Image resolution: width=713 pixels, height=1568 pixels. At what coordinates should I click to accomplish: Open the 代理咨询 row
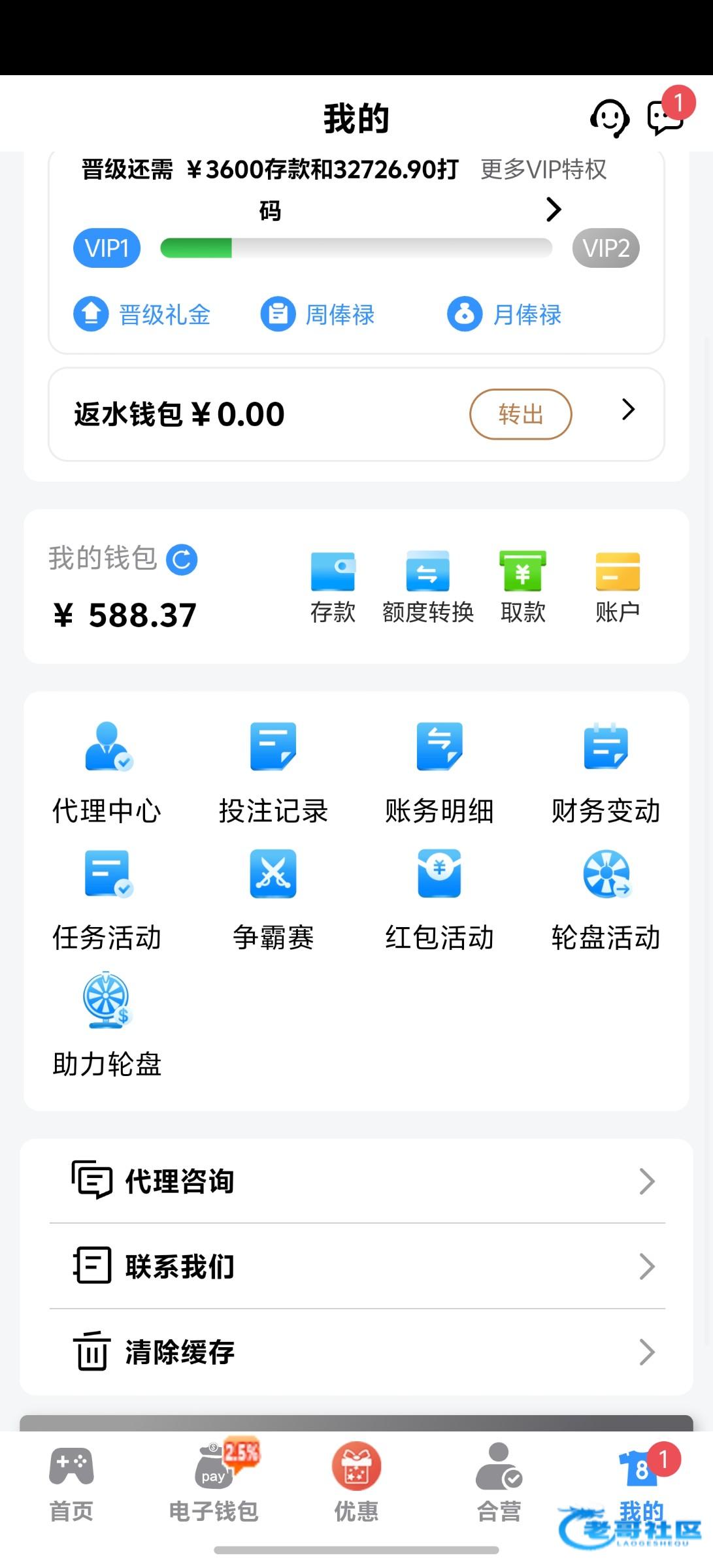pyautogui.click(x=357, y=1181)
